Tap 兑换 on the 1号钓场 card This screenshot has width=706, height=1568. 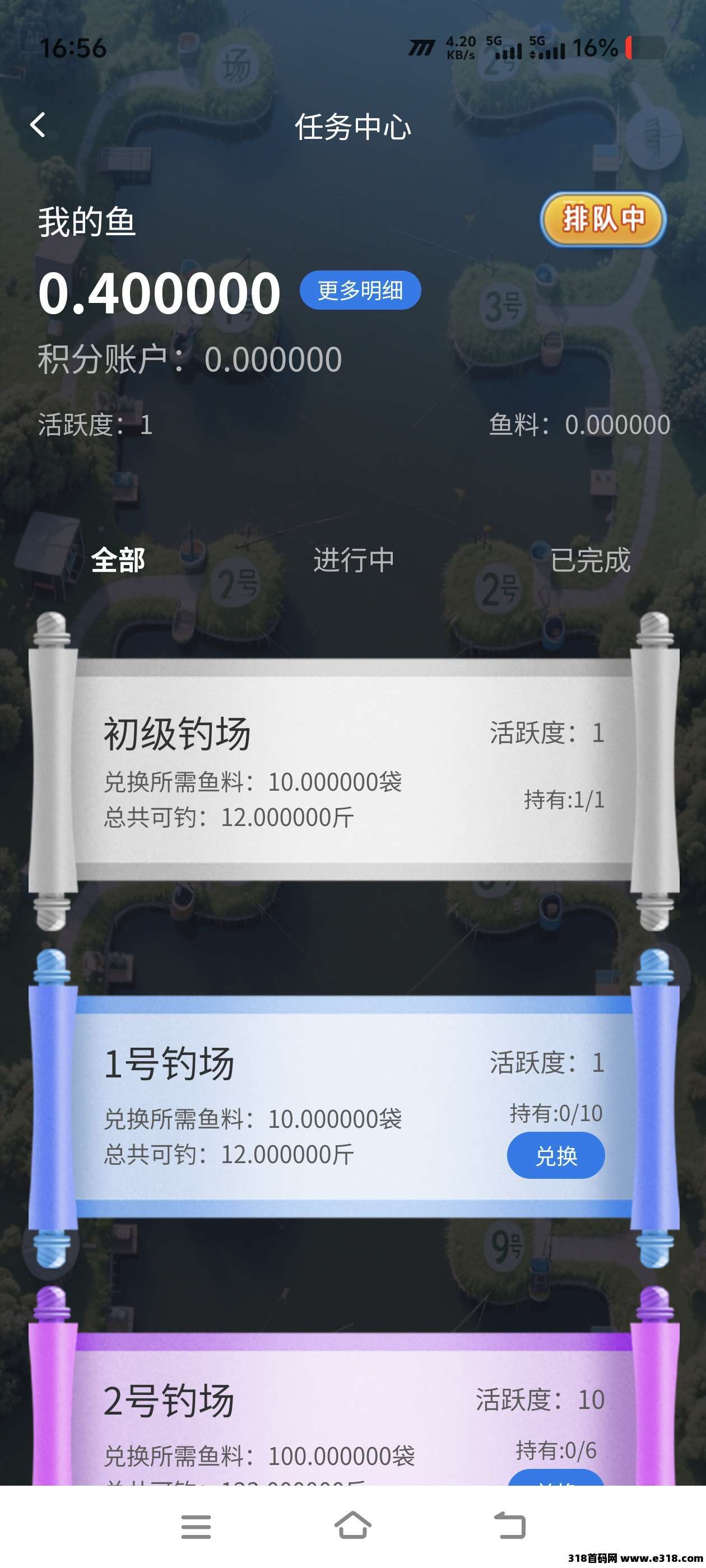555,1155
